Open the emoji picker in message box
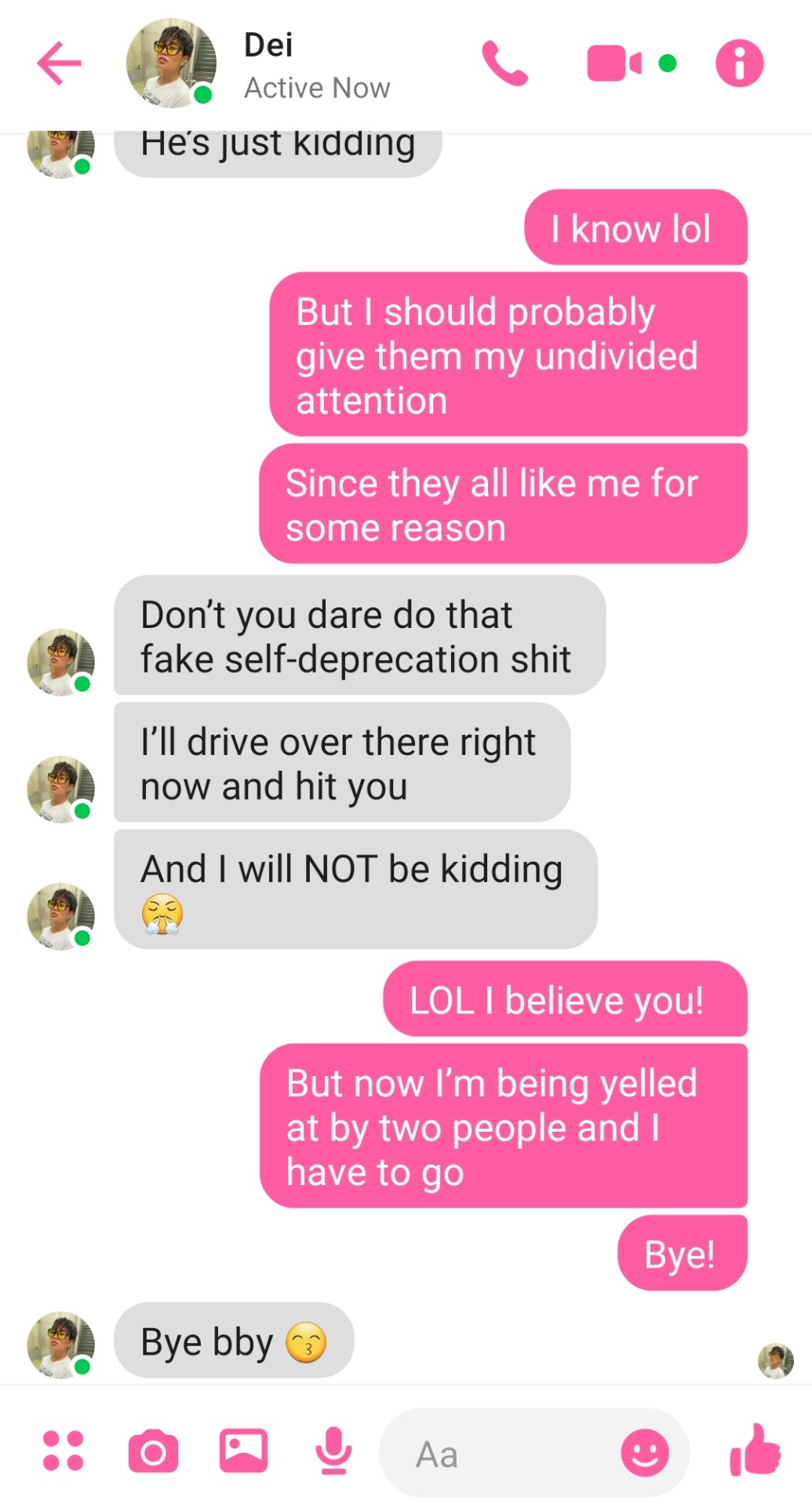Screen dimensions: 812x1507 click(x=645, y=1453)
